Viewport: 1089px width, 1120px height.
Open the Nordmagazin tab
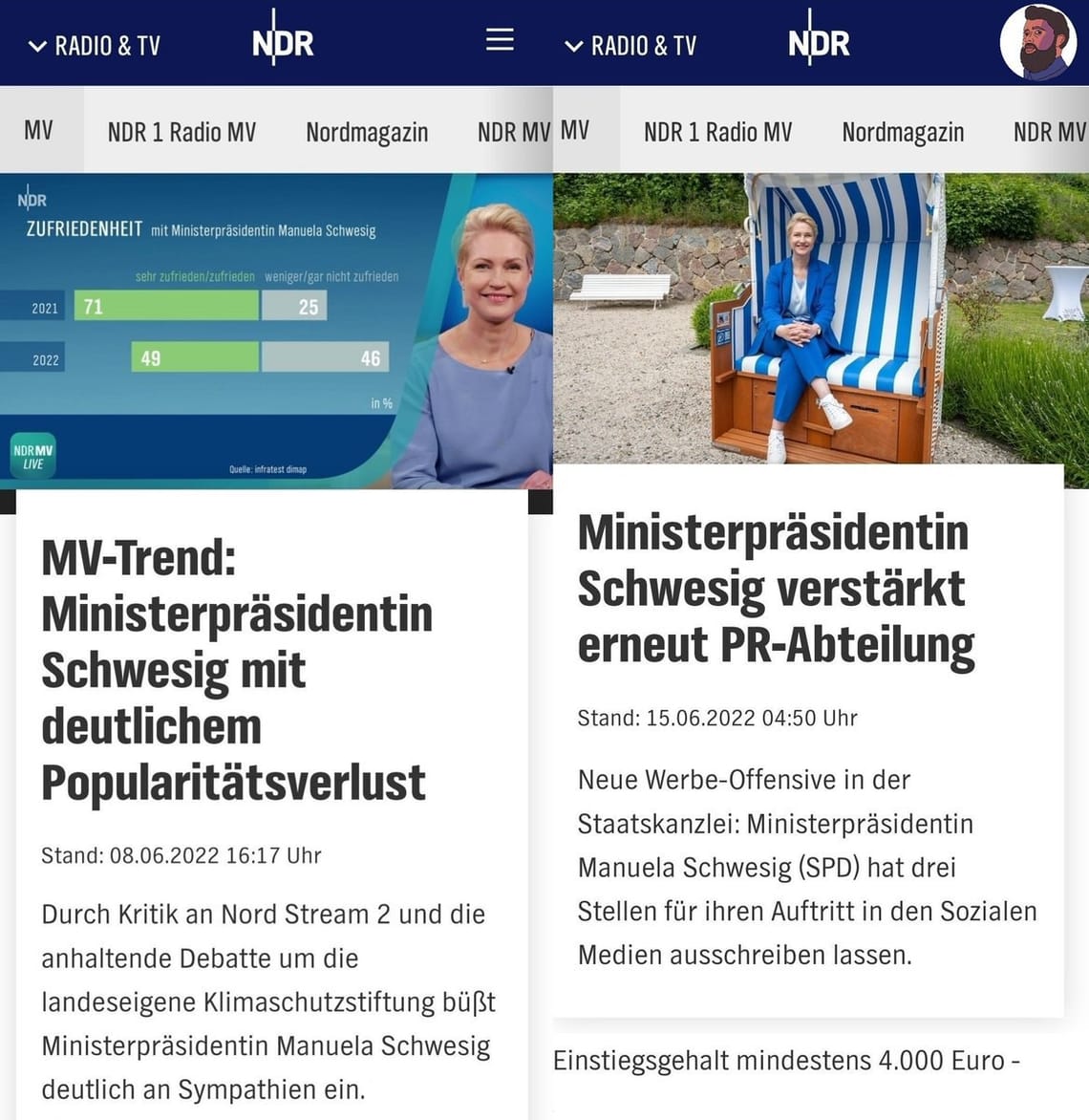367,132
